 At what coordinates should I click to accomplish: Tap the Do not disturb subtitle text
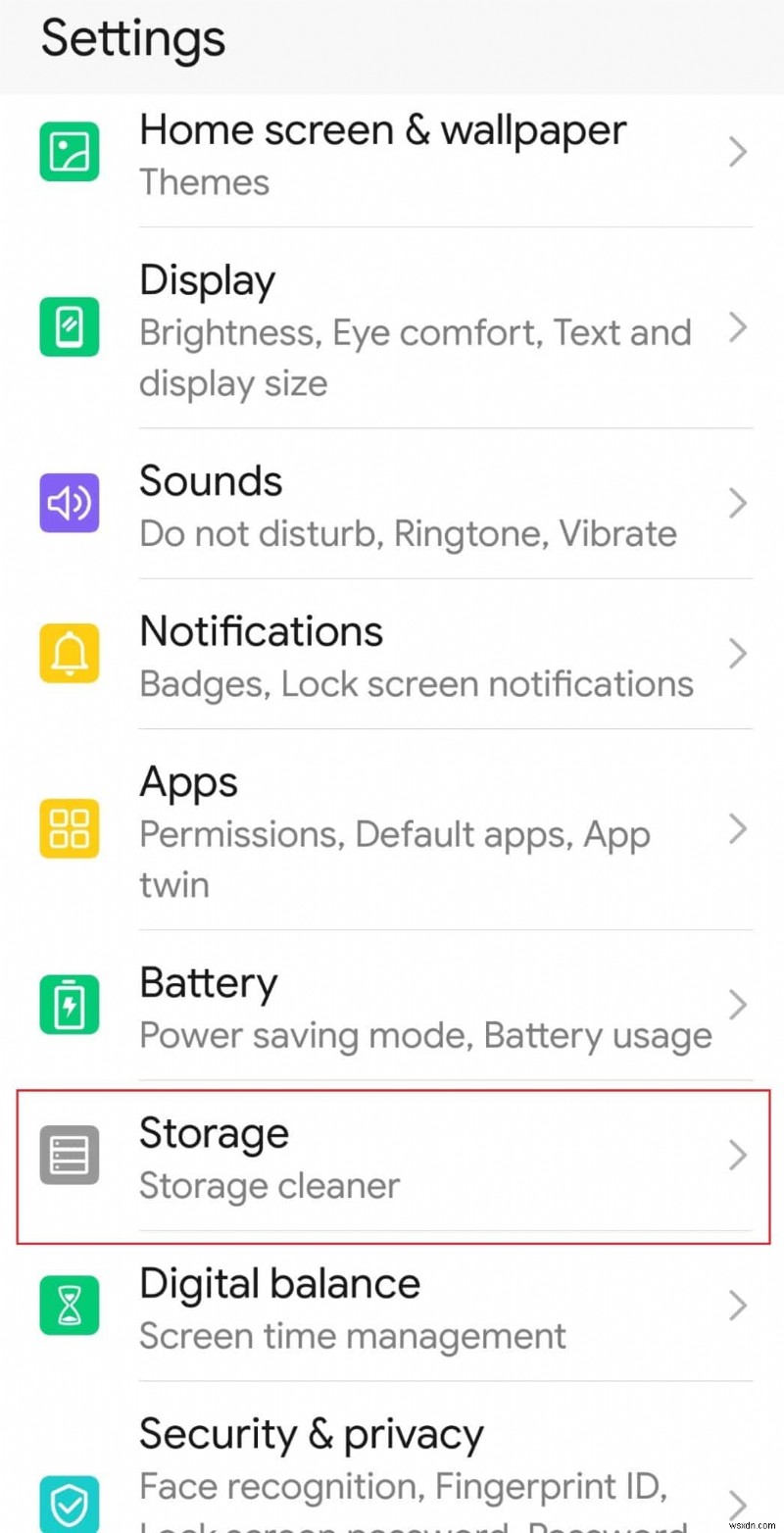pyautogui.click(x=408, y=532)
